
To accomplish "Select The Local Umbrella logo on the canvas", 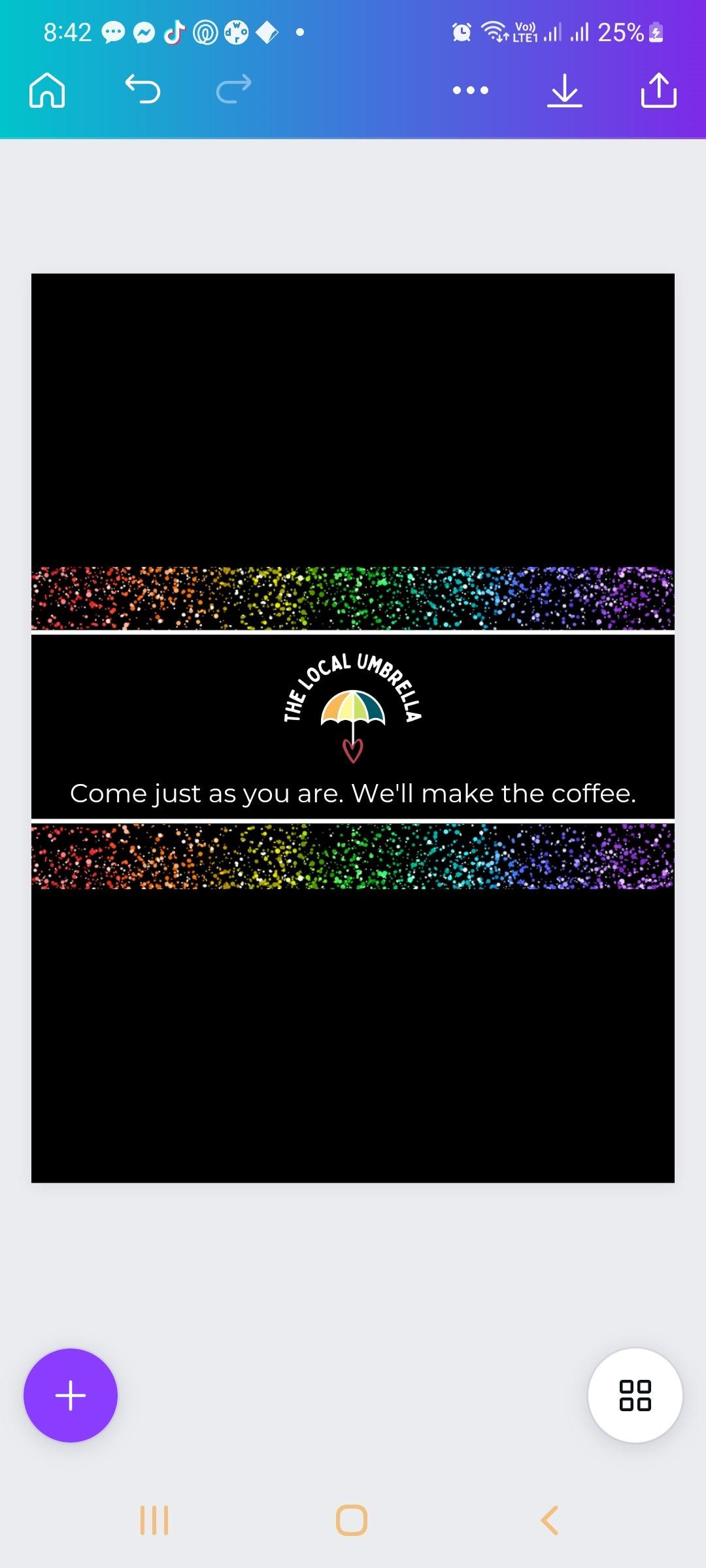I will pyautogui.click(x=353, y=706).
